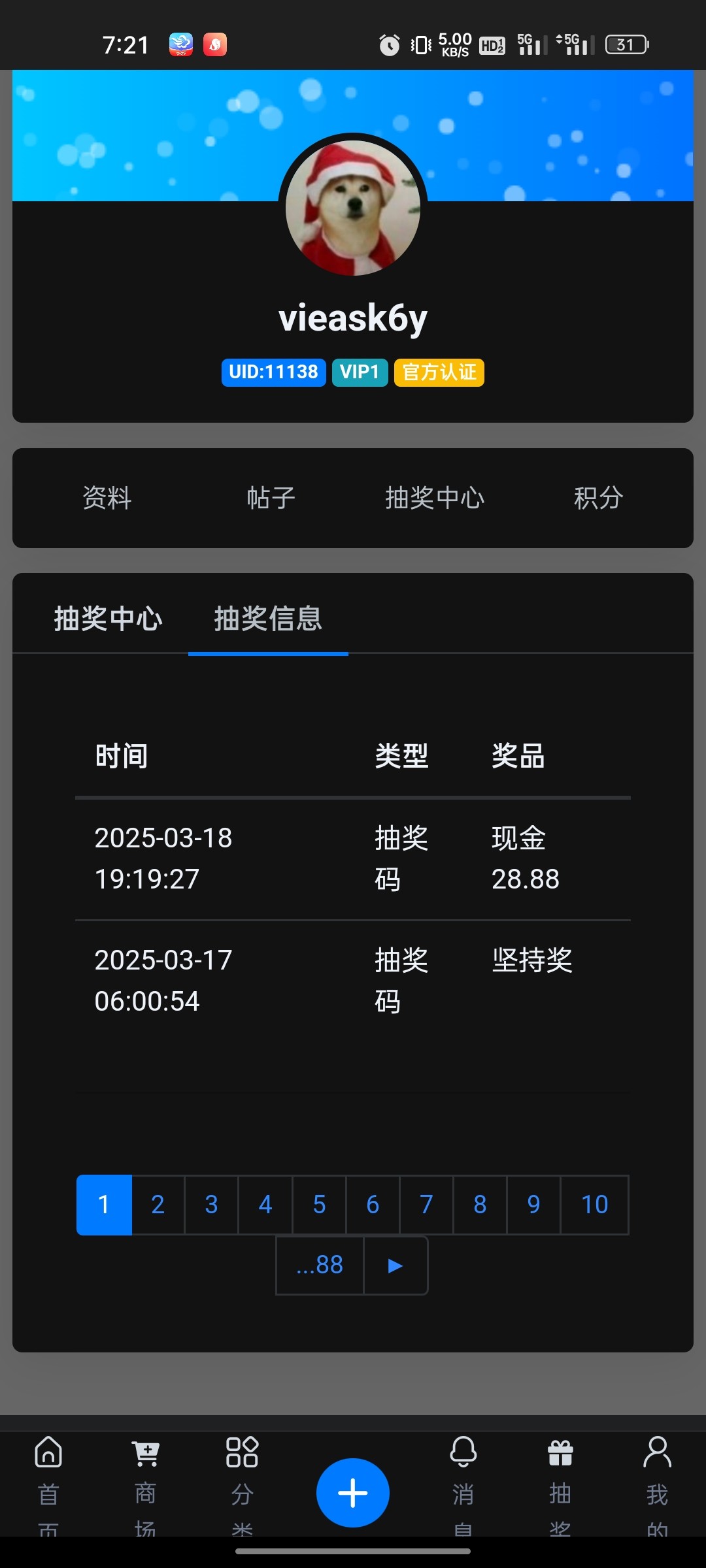This screenshot has width=706, height=1568.
Task: Select the 抽奖信息 sub-tab
Action: [x=268, y=618]
